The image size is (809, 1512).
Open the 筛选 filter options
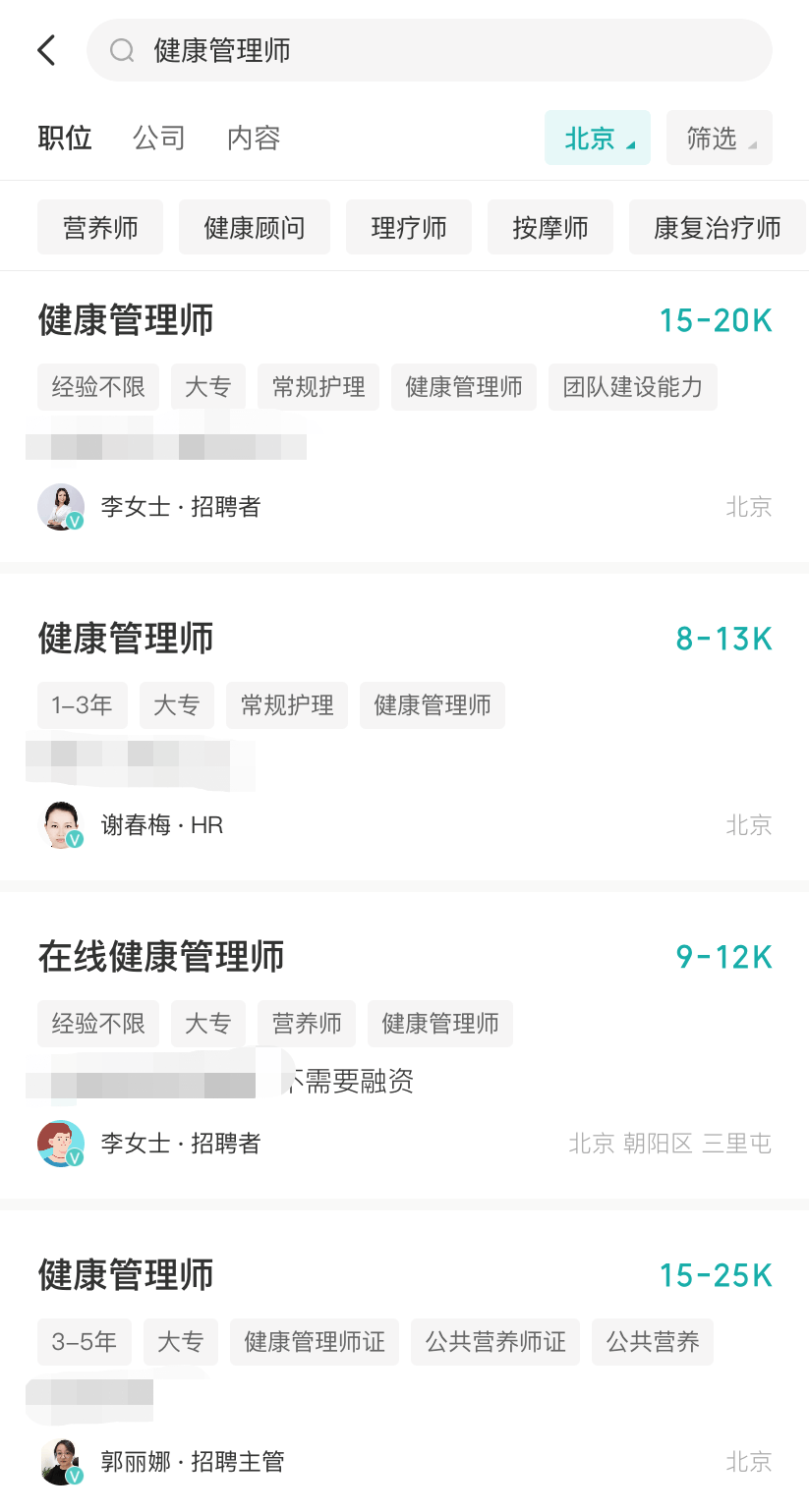tap(719, 139)
